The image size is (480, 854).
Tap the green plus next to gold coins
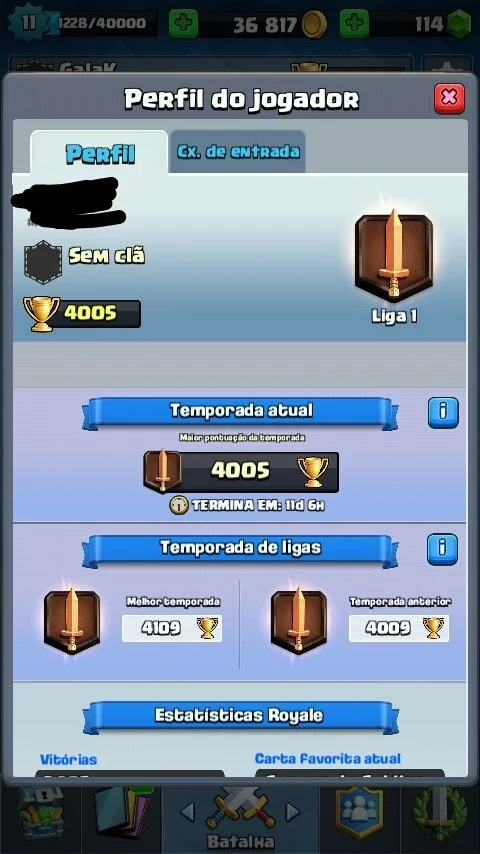[183, 24]
